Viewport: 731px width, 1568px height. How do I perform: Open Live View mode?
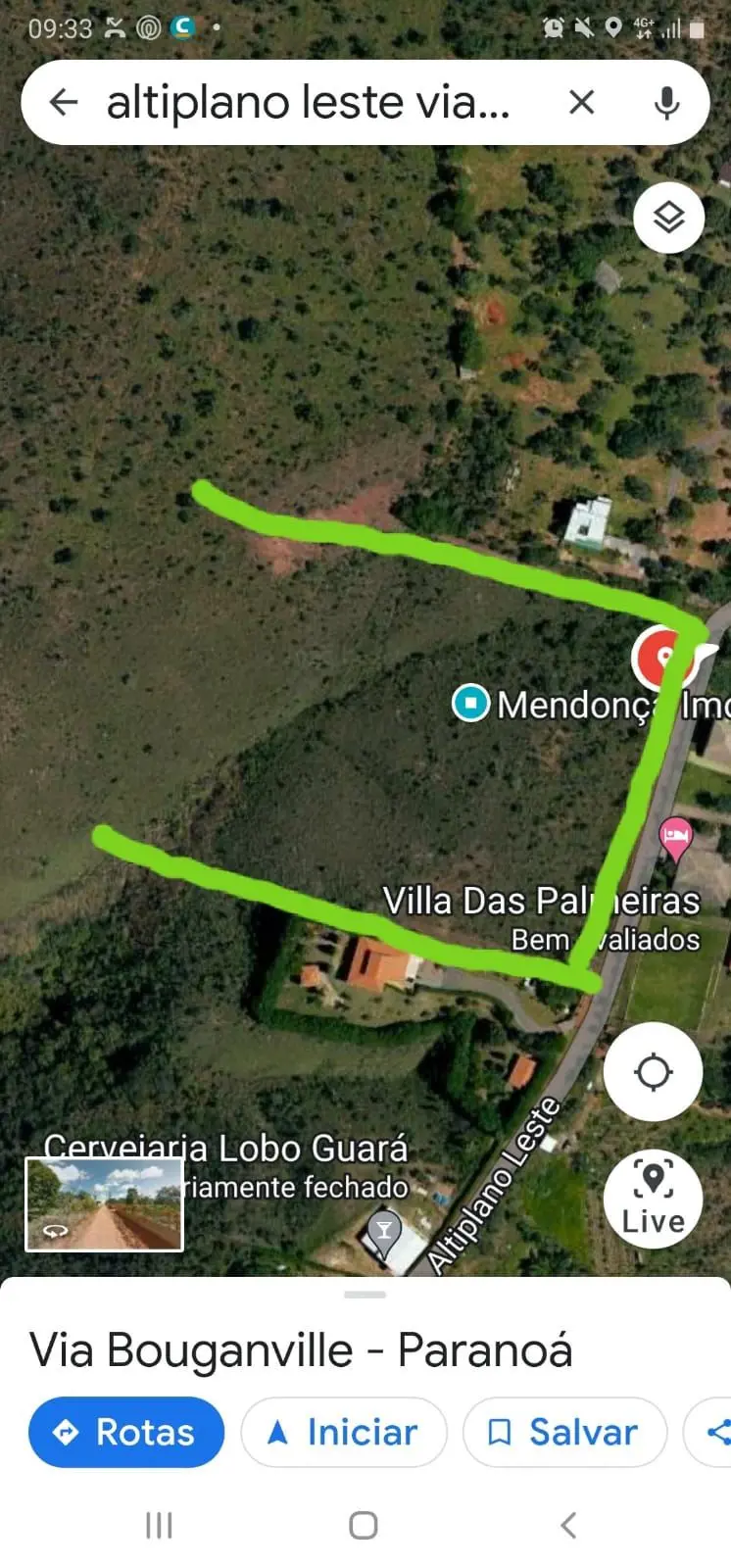point(654,1198)
